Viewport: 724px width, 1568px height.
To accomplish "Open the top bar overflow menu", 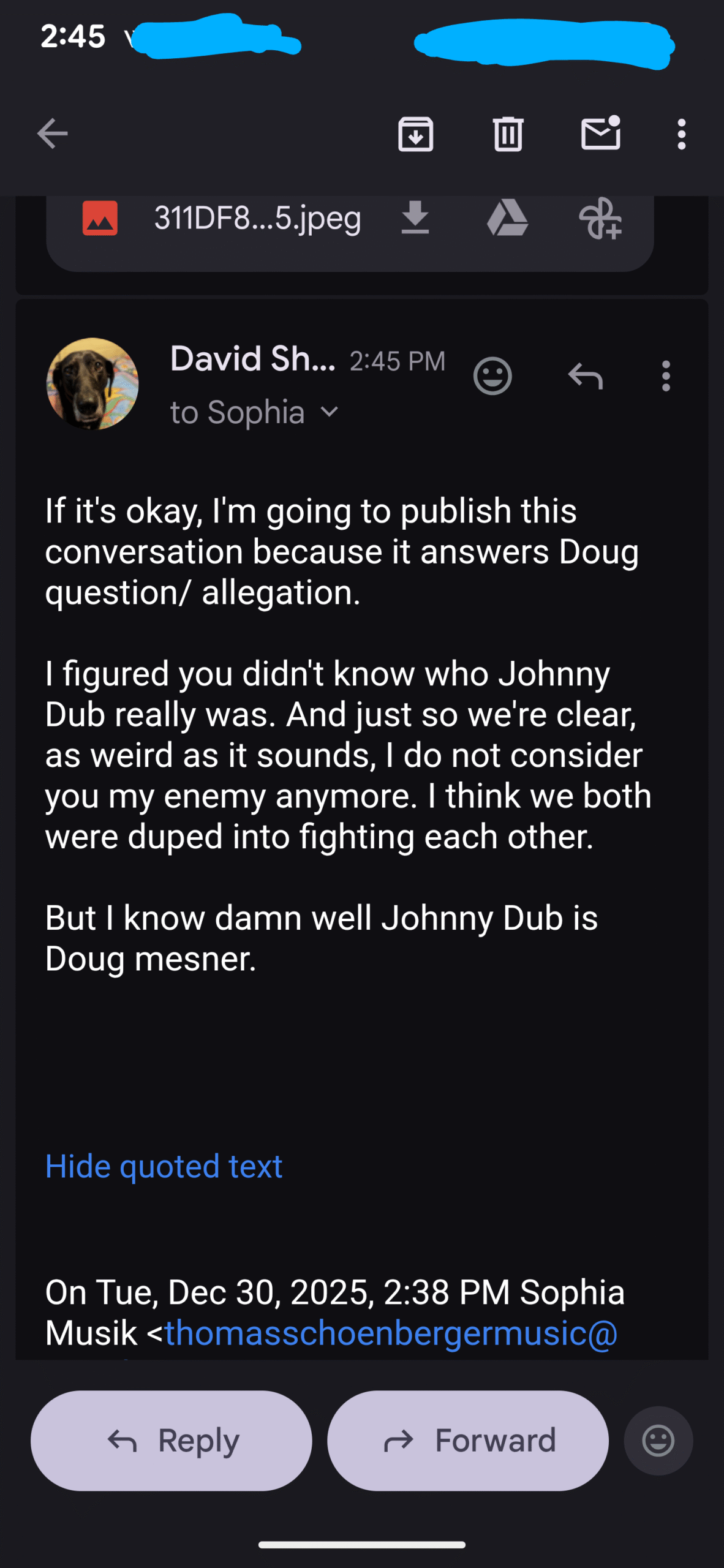I will (x=681, y=134).
